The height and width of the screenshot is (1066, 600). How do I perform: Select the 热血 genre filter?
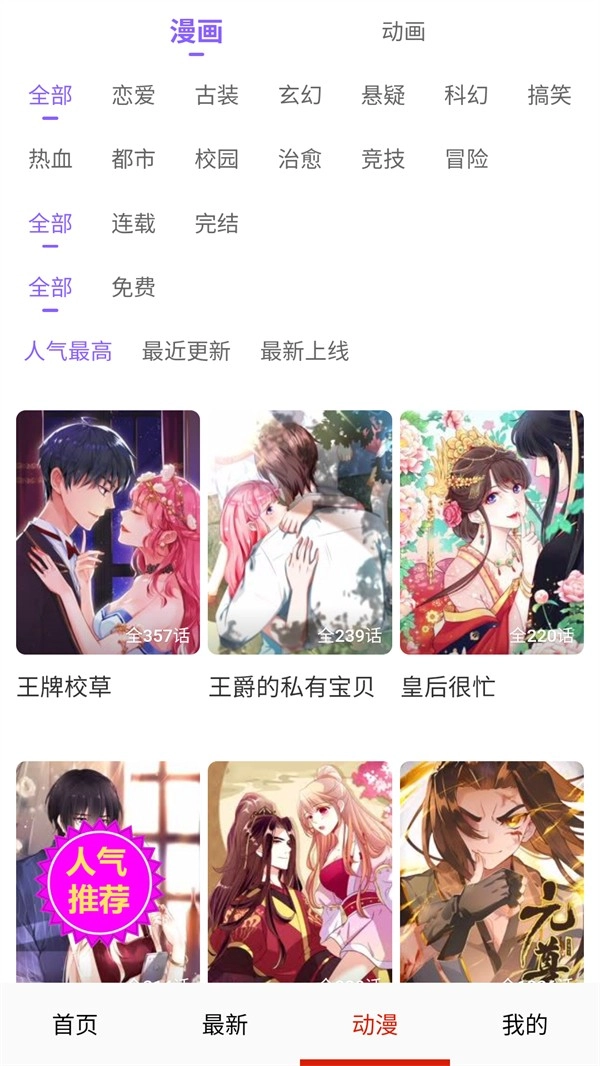pos(51,159)
